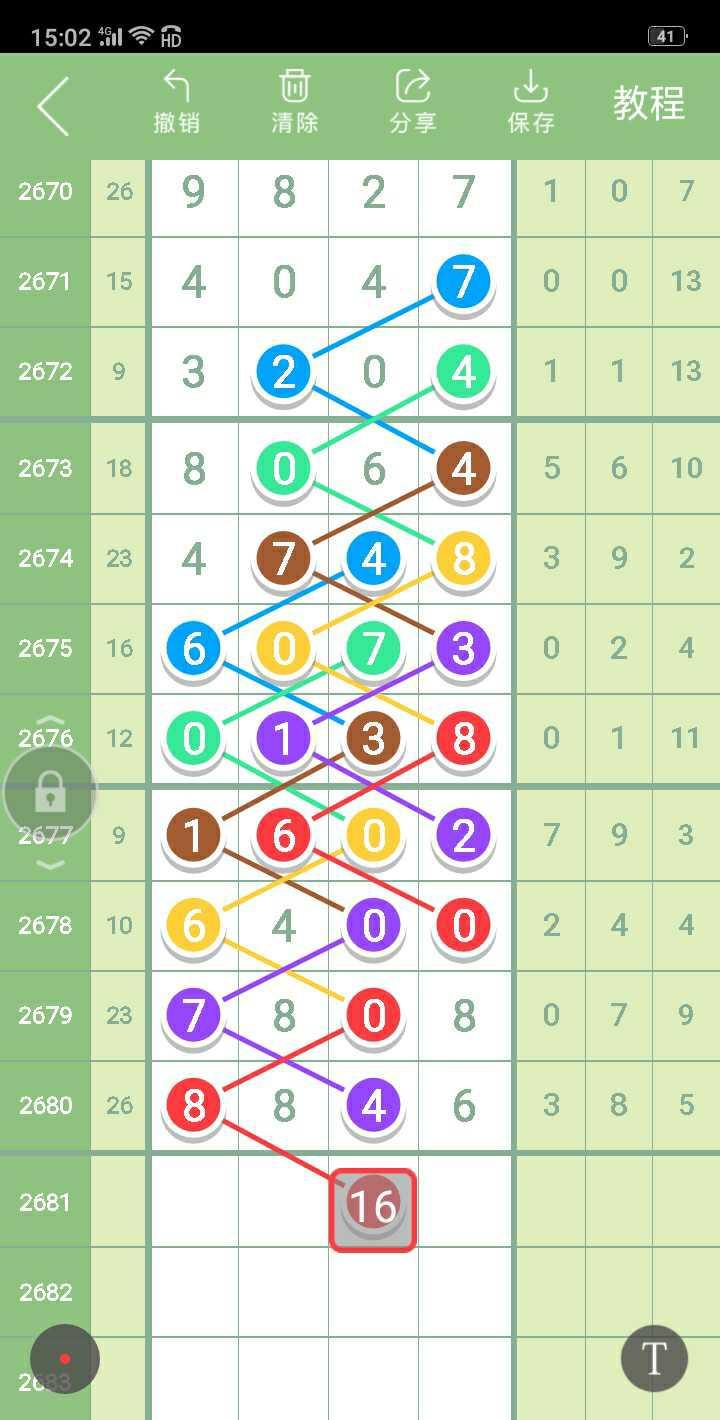Tap the blue circled 7 in row 2671
Viewport: 720px width, 1420px height.
click(x=463, y=281)
